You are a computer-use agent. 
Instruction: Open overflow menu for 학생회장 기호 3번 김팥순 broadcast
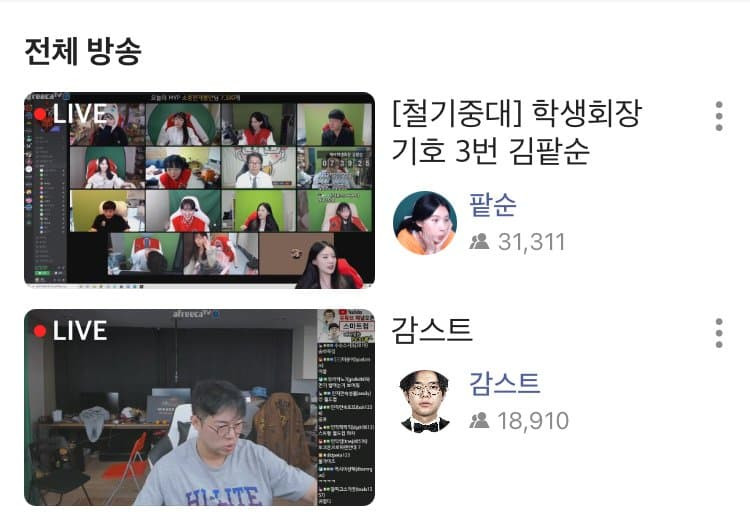tap(718, 116)
